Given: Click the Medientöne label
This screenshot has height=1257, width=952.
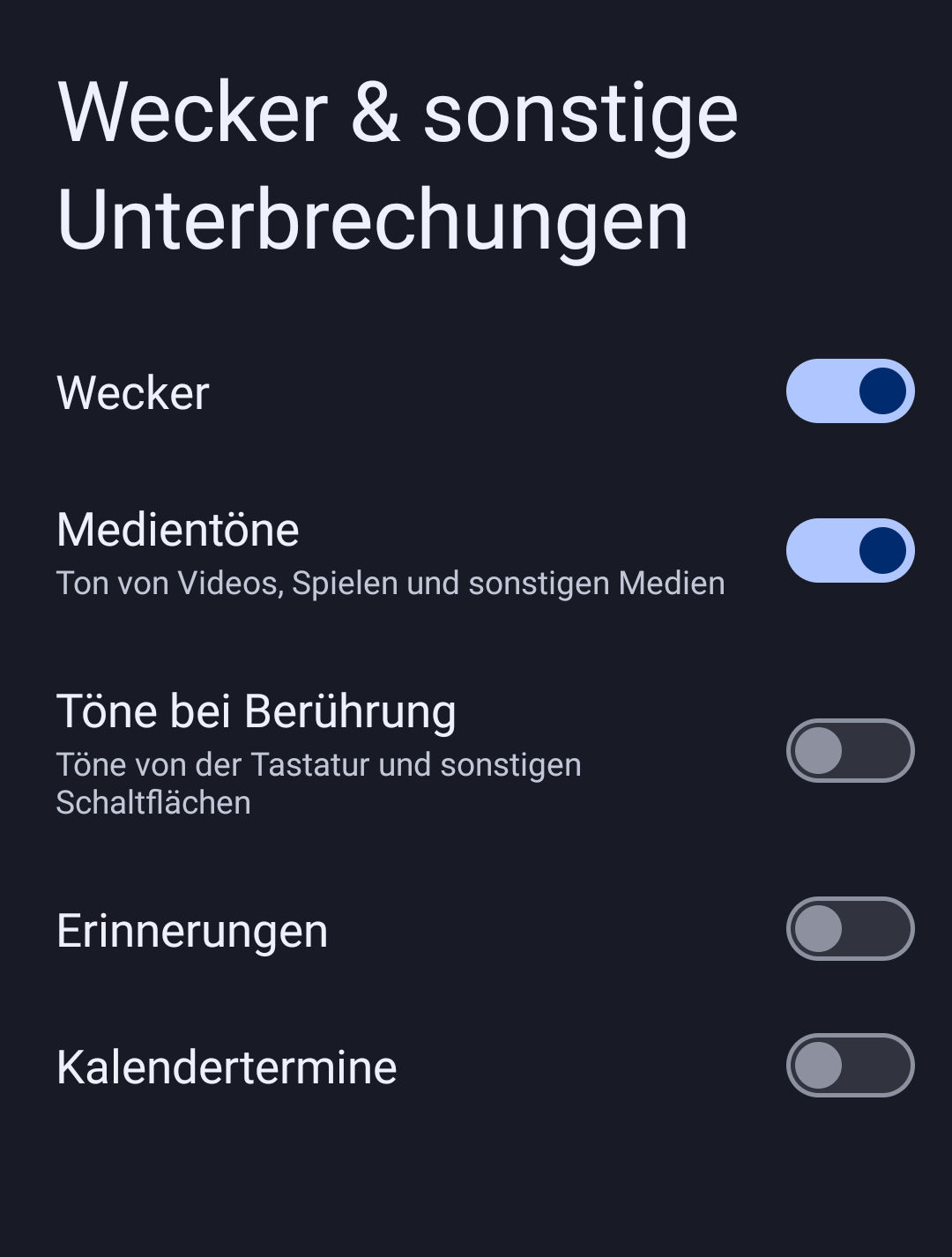Looking at the screenshot, I should tap(178, 529).
